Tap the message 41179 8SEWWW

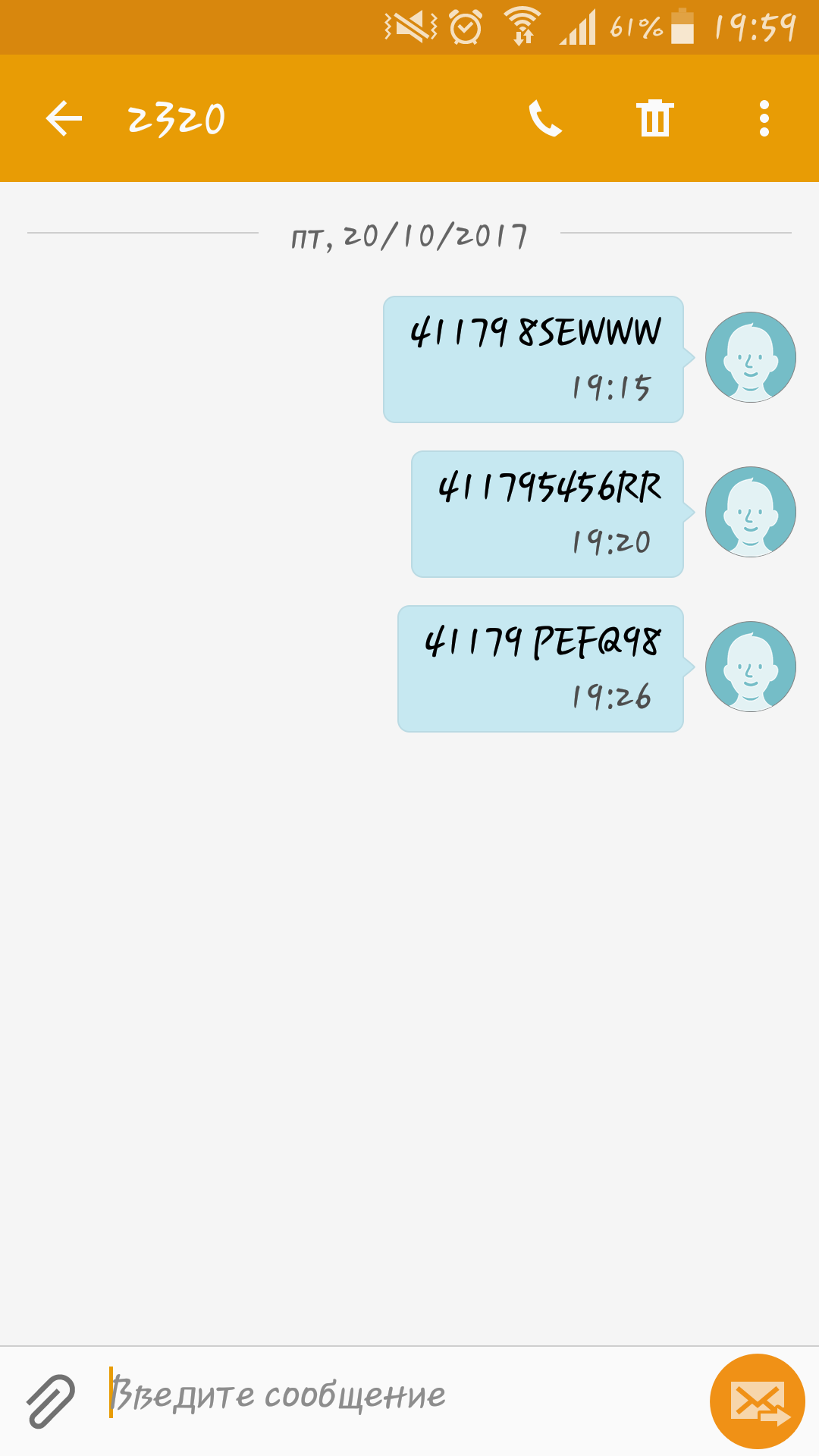534,359
